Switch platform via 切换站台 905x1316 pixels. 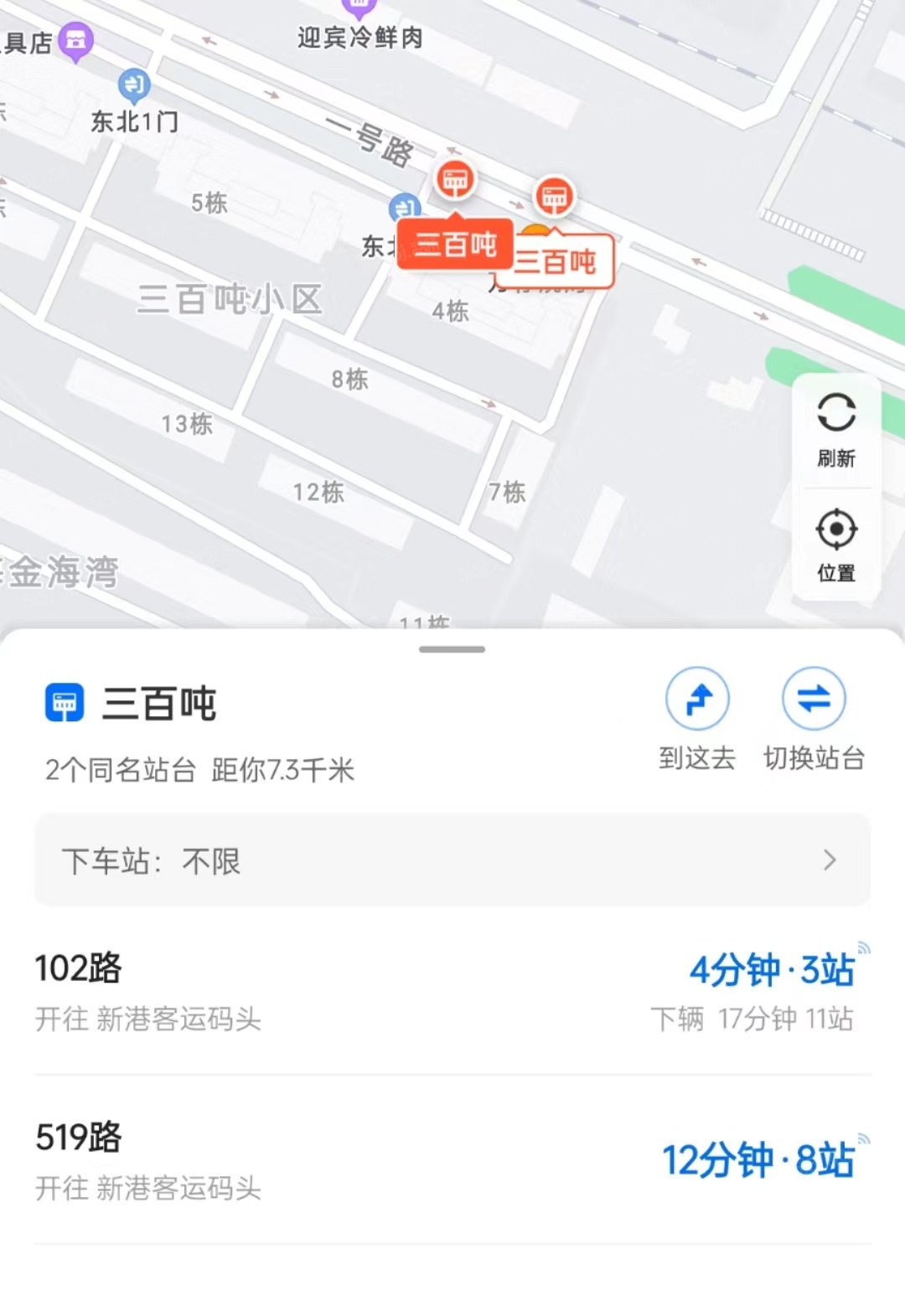[x=814, y=718]
